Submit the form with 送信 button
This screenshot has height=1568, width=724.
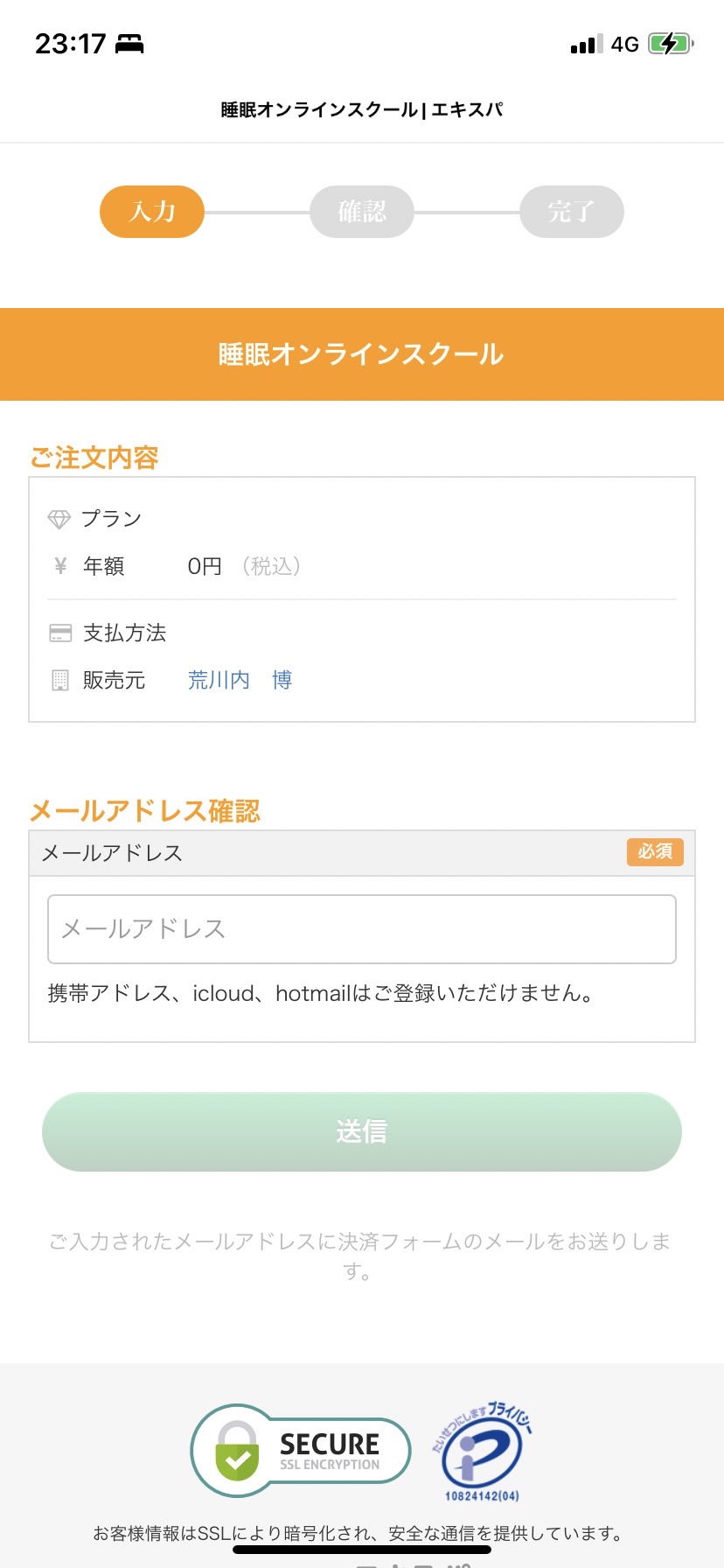tap(362, 1131)
